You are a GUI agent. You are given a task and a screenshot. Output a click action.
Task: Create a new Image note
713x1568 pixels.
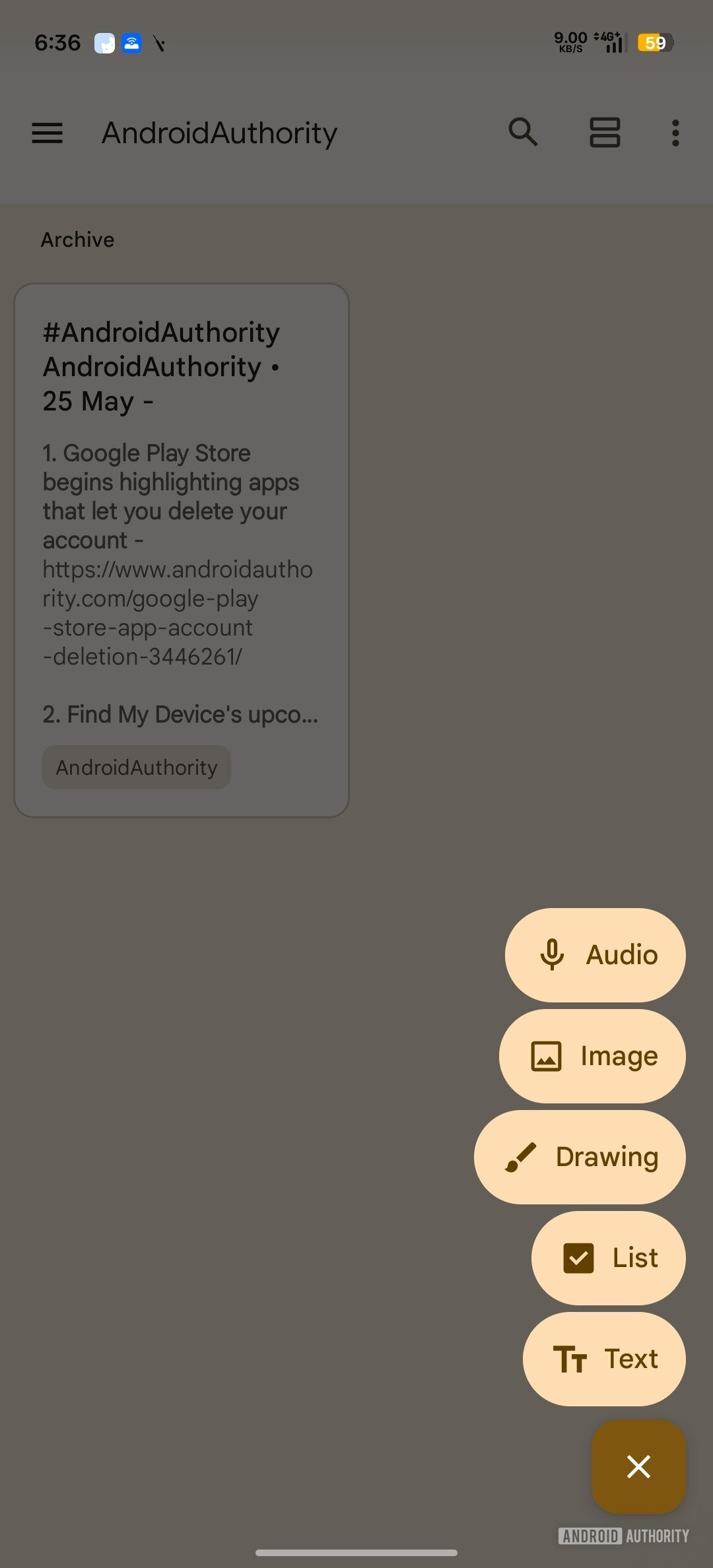592,1056
